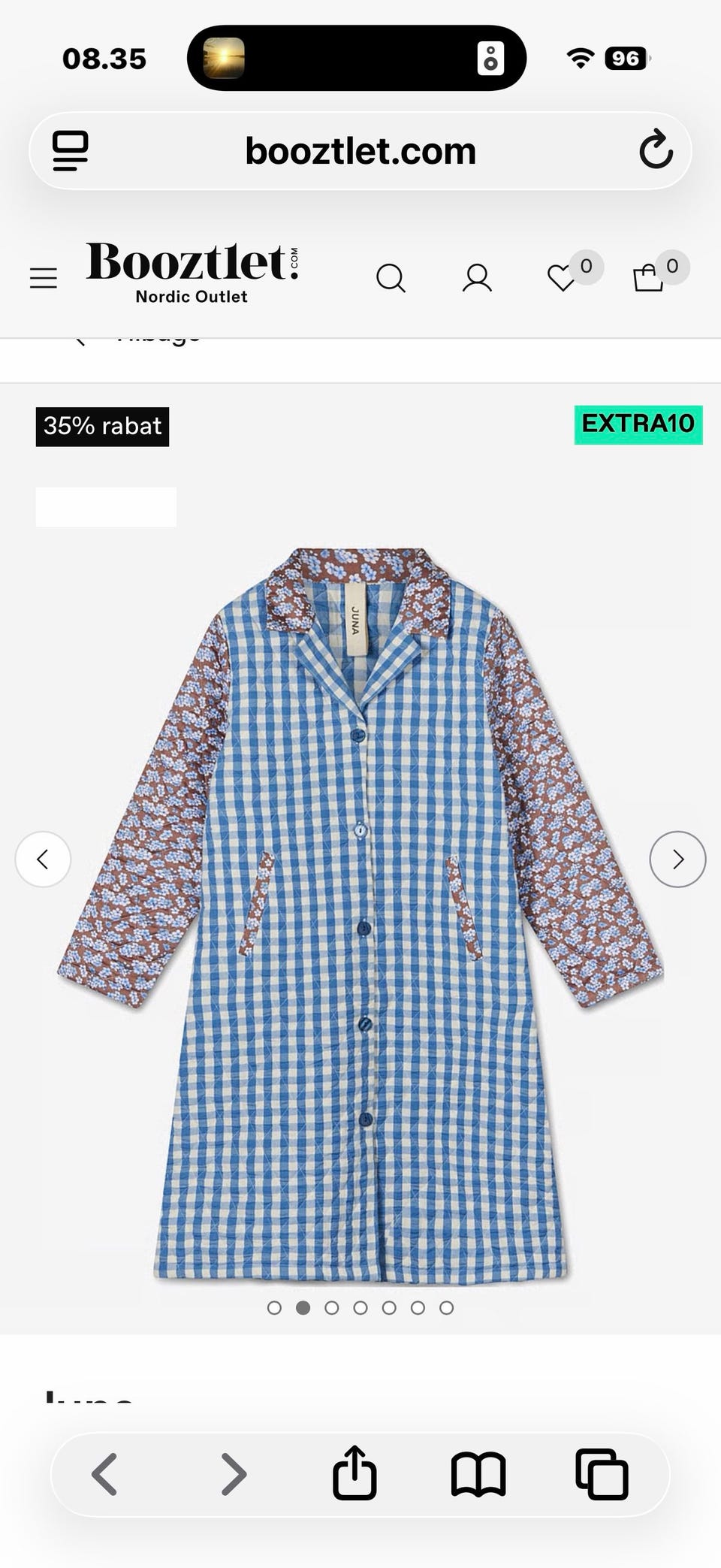Reload the booztlet.com page
721x1568 pixels.
(x=656, y=150)
